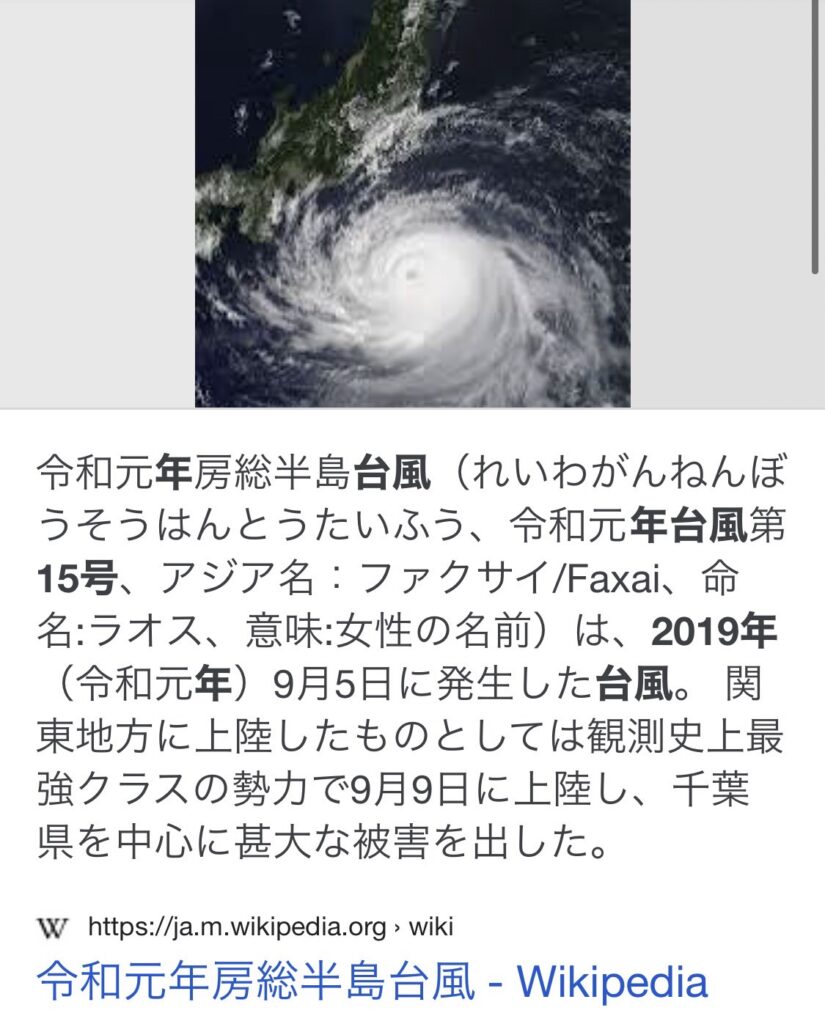Open the typhoon satellite image

412,203
